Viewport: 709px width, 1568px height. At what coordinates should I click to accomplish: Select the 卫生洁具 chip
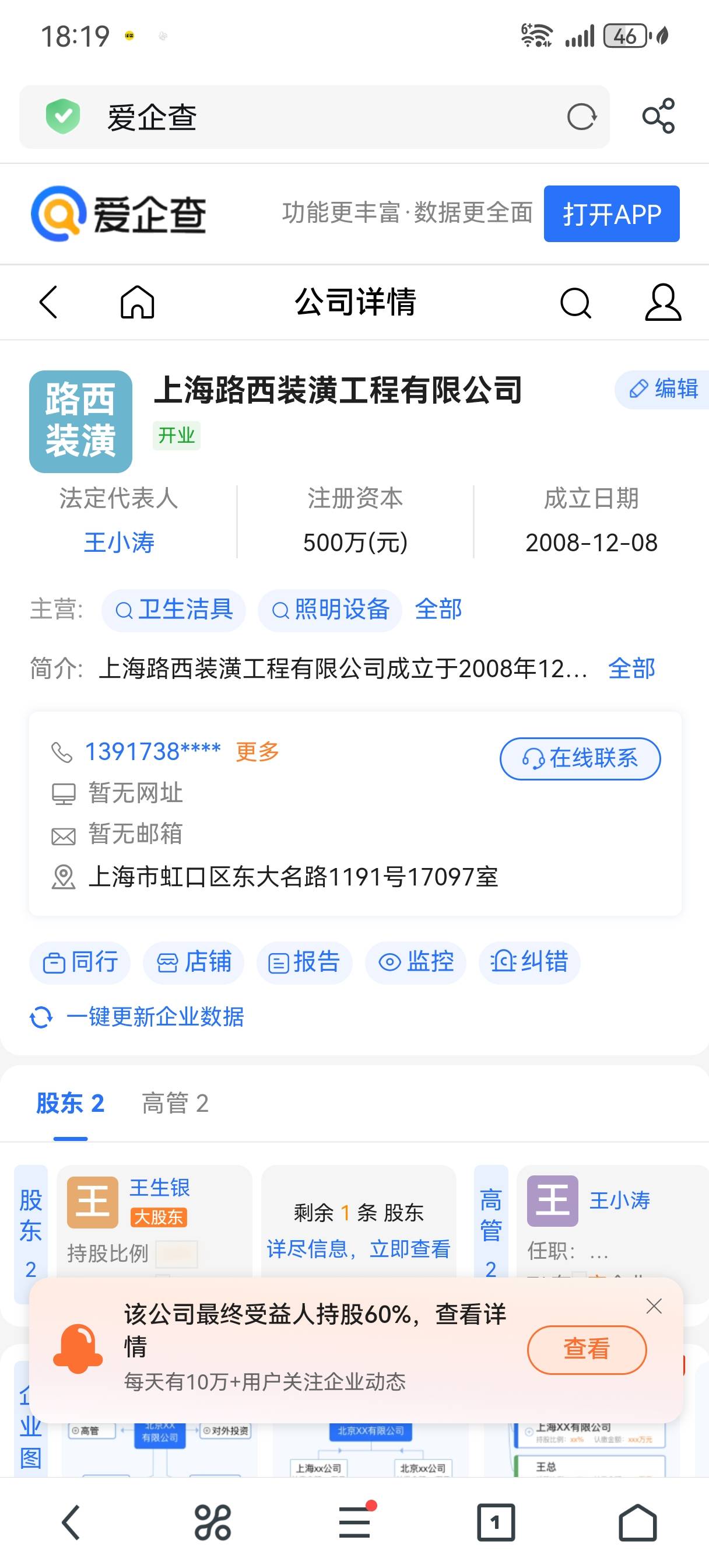[174, 610]
